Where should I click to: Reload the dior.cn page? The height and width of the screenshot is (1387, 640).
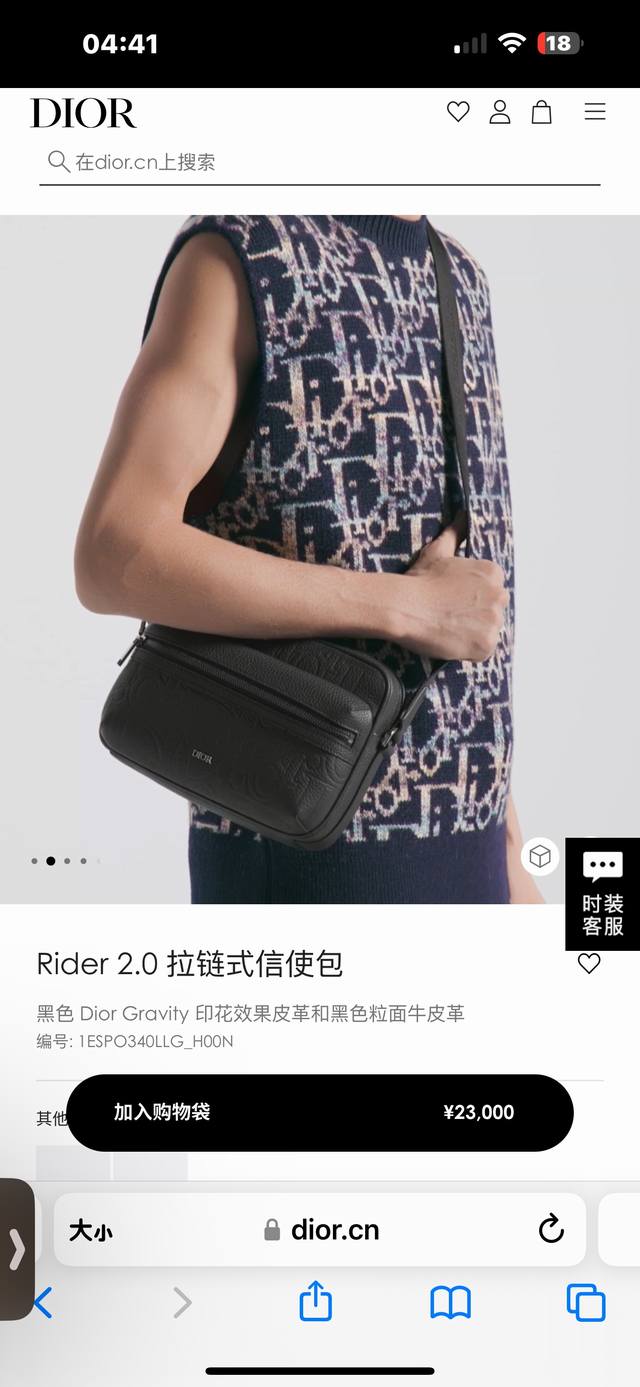click(x=551, y=1229)
